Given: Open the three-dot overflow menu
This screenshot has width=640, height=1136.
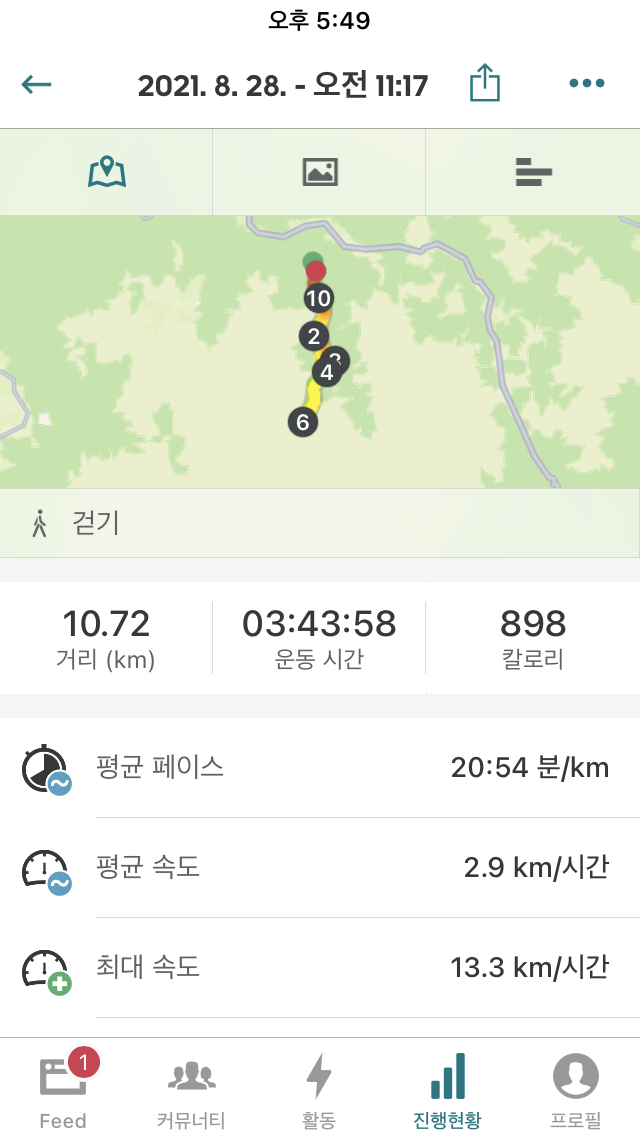Looking at the screenshot, I should (586, 83).
